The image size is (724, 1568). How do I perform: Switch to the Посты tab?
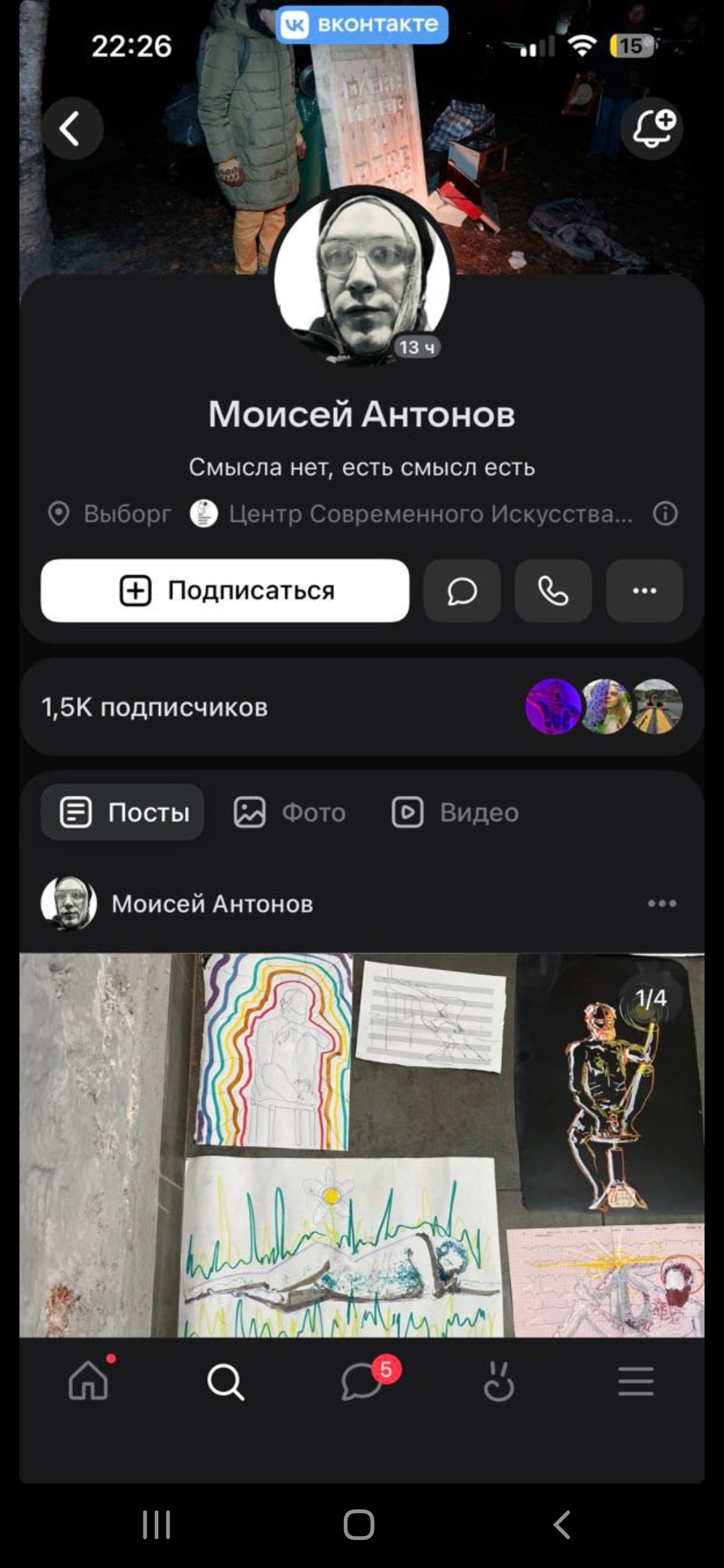coord(123,812)
